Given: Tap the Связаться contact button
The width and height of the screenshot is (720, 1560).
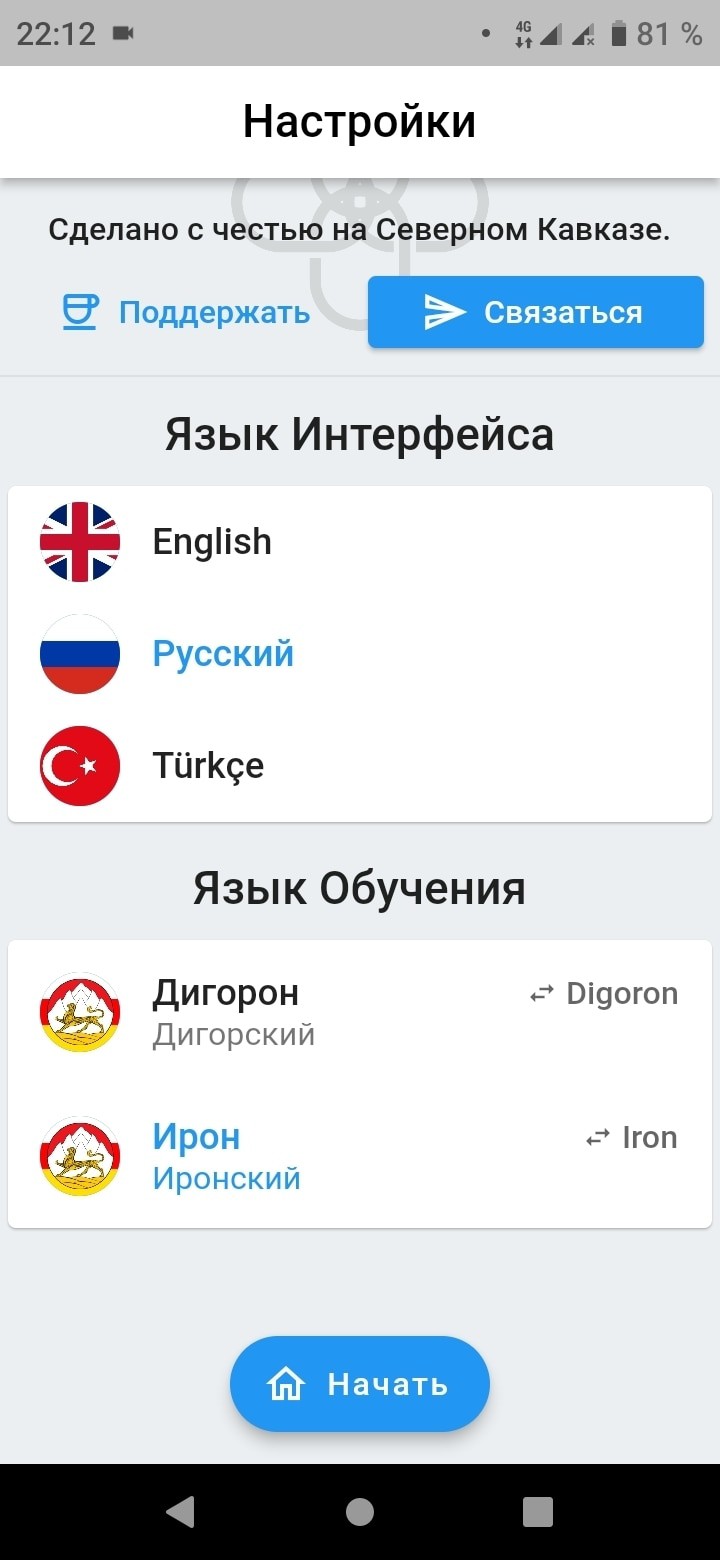Looking at the screenshot, I should click(536, 313).
